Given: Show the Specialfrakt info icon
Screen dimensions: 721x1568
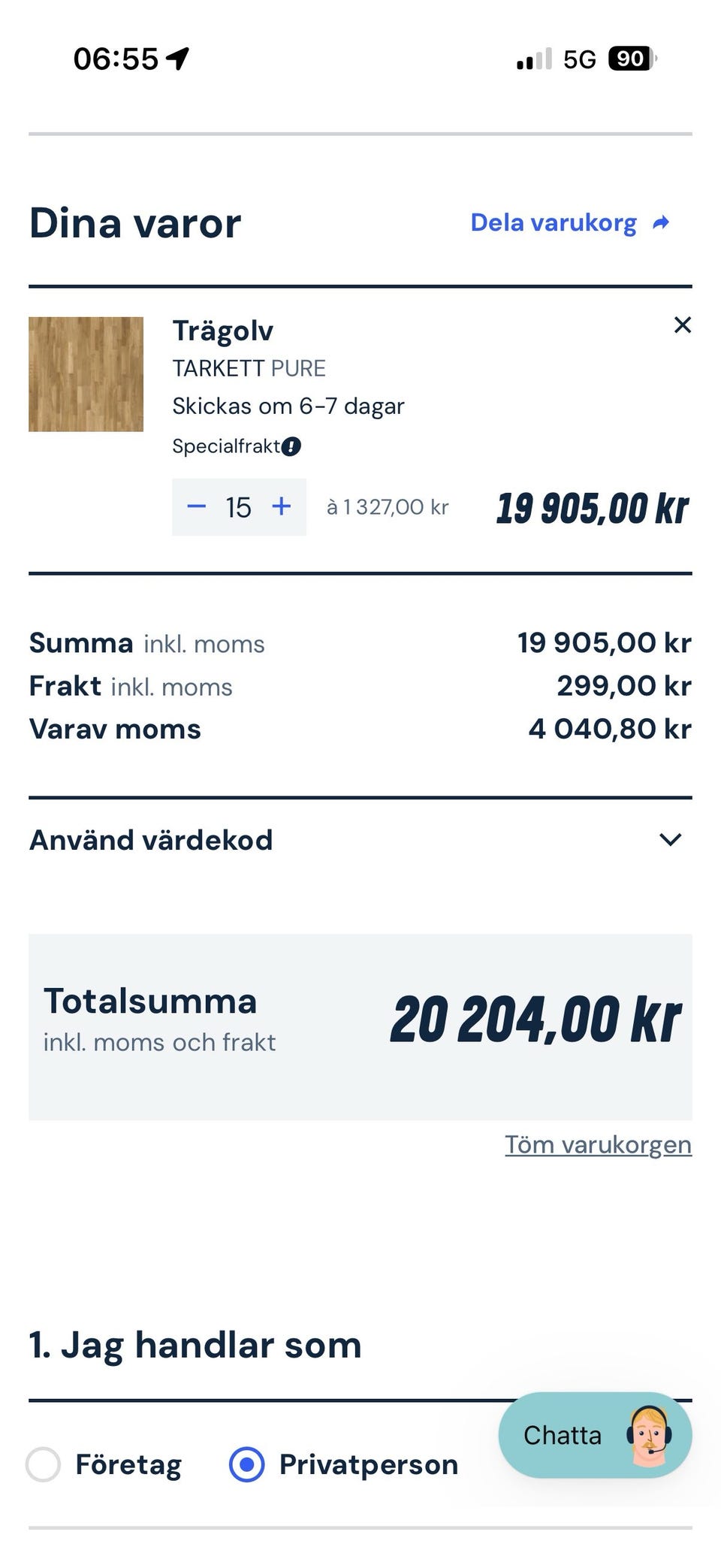Looking at the screenshot, I should pos(291,446).
